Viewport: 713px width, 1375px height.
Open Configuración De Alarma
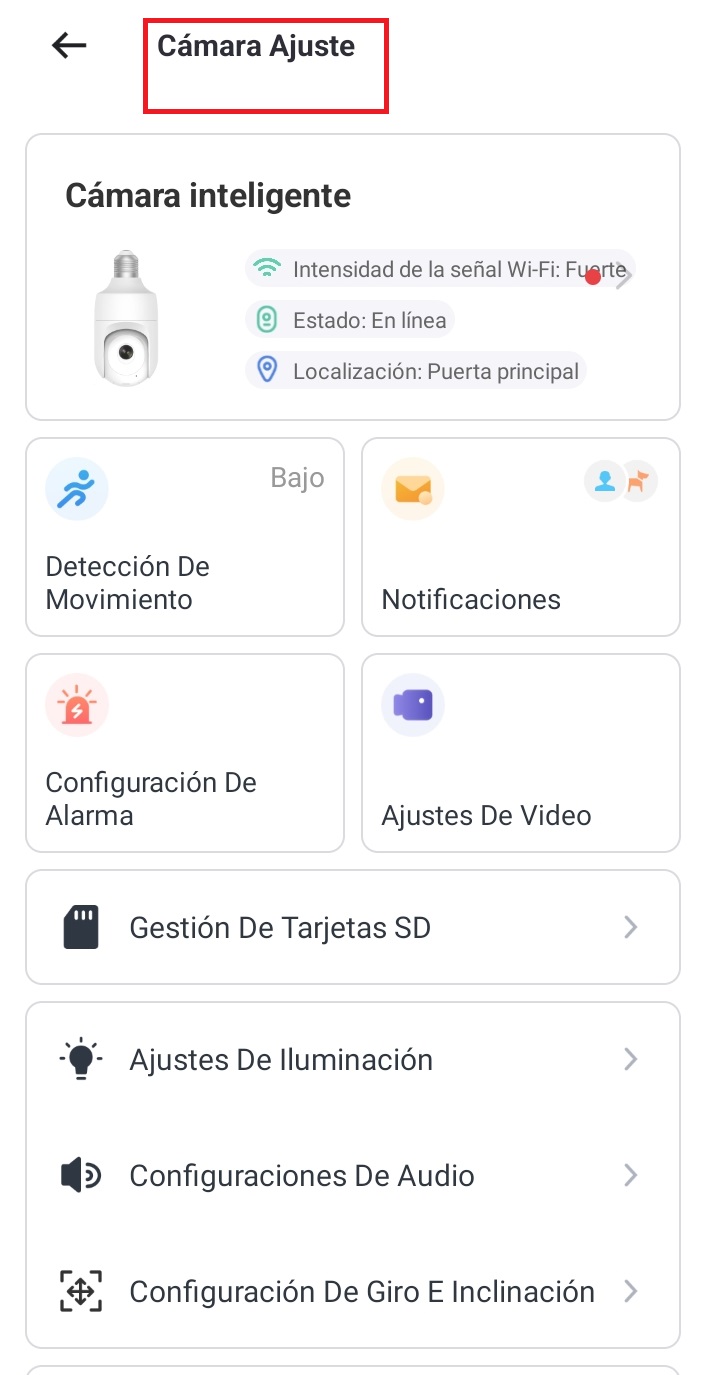(185, 753)
